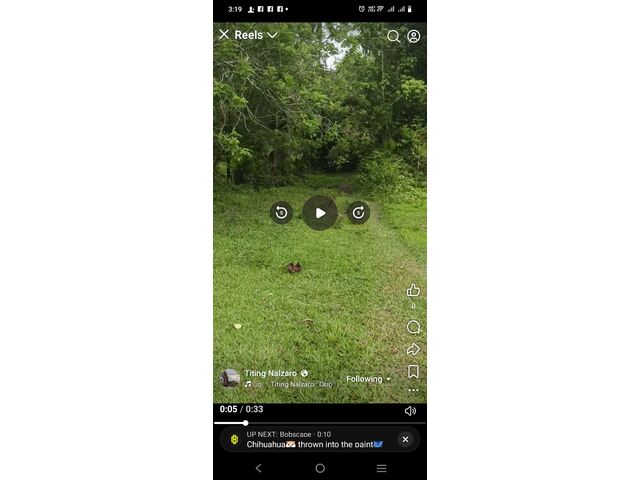640x480 pixels.
Task: Save this reel with the bookmark
Action: click(x=413, y=372)
